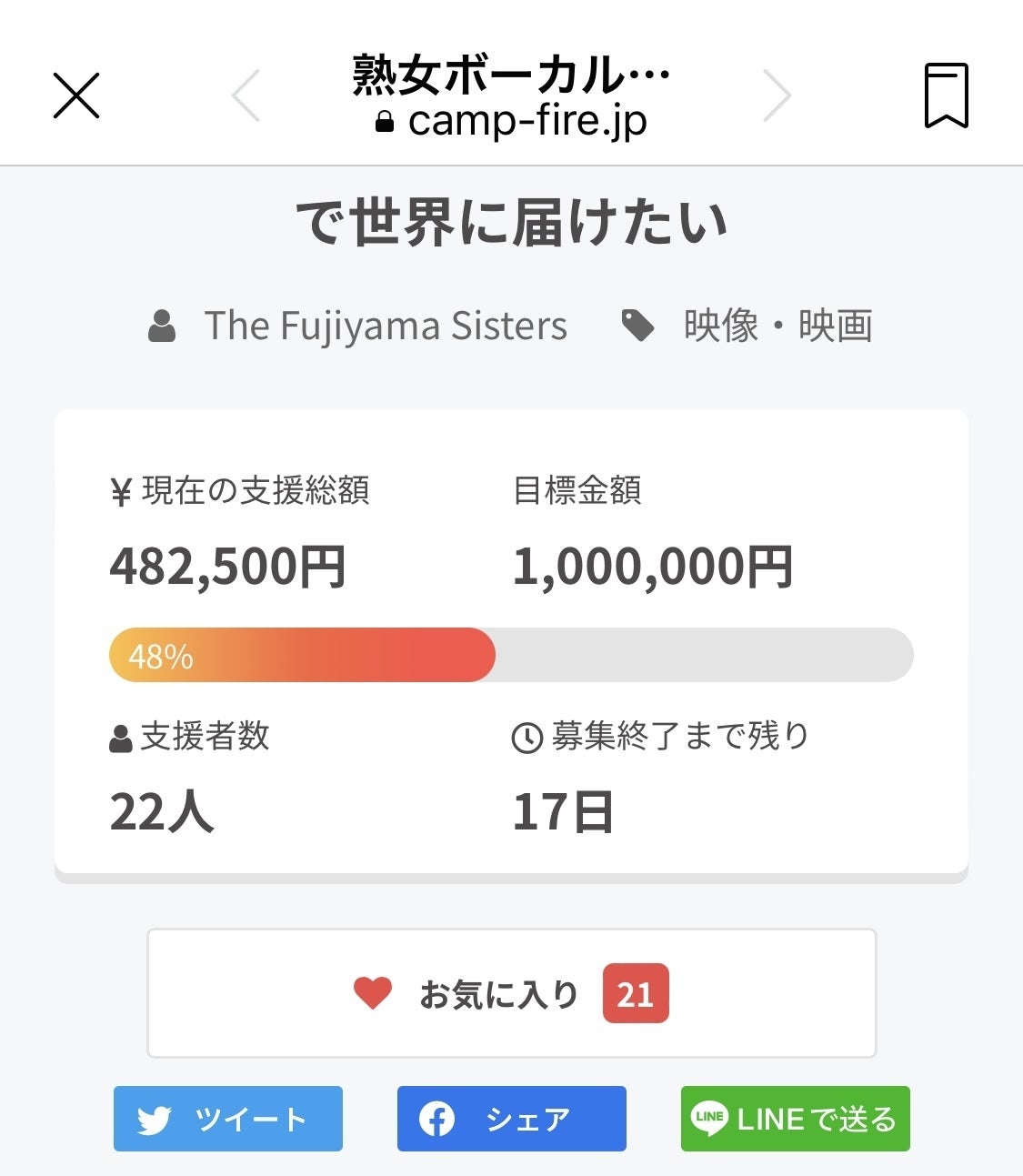Close the in-app browser
The image size is (1023, 1176).
coord(76,96)
